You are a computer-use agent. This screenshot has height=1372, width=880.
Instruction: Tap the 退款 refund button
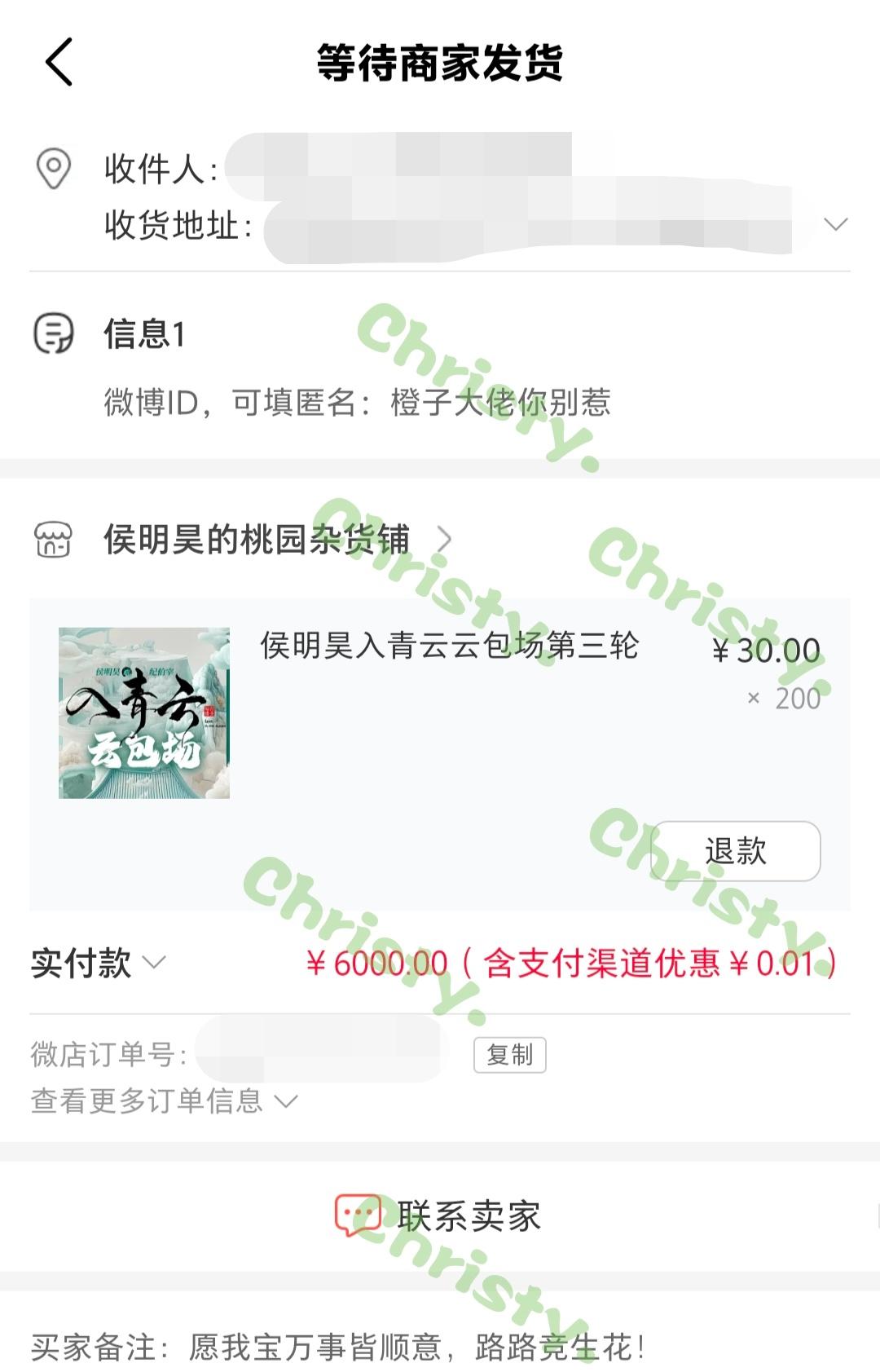(x=735, y=851)
